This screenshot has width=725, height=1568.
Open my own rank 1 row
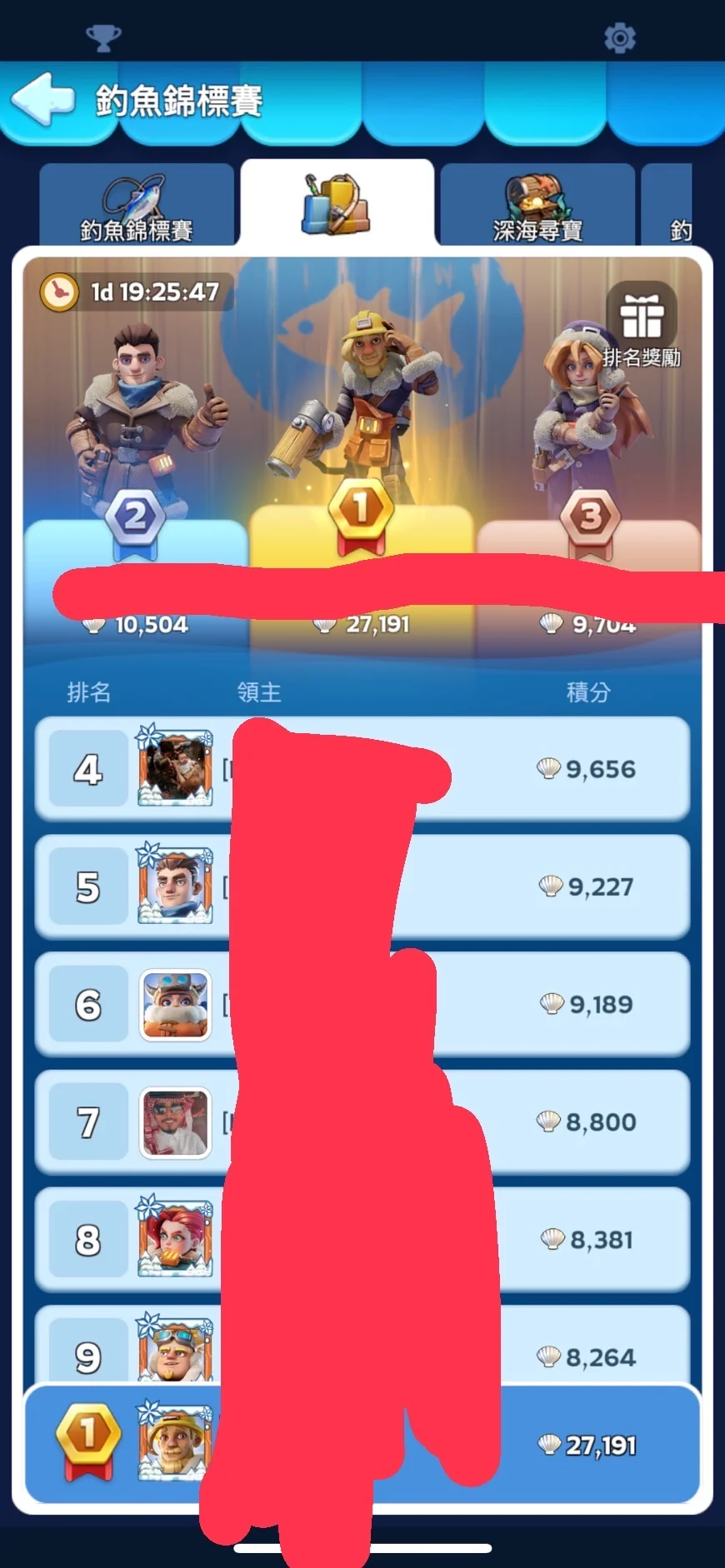pyautogui.click(x=362, y=1445)
